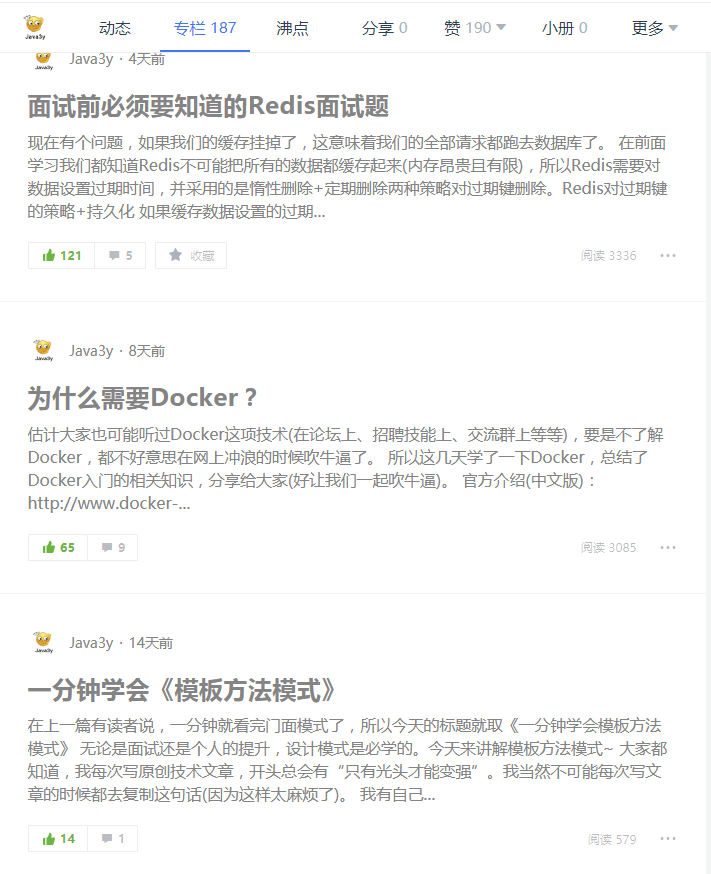Open the 小册 tab
This screenshot has height=874, width=711.
(564, 28)
